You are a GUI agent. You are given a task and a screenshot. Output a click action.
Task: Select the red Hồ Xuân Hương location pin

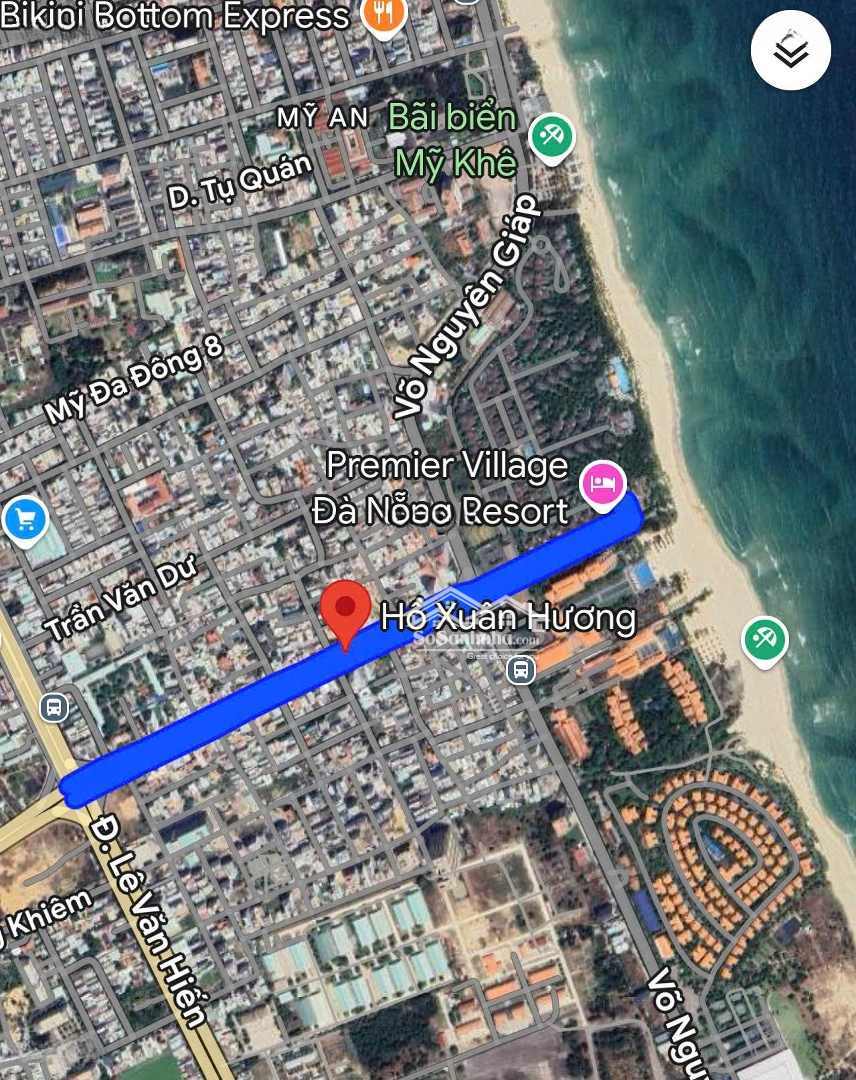pyautogui.click(x=346, y=610)
